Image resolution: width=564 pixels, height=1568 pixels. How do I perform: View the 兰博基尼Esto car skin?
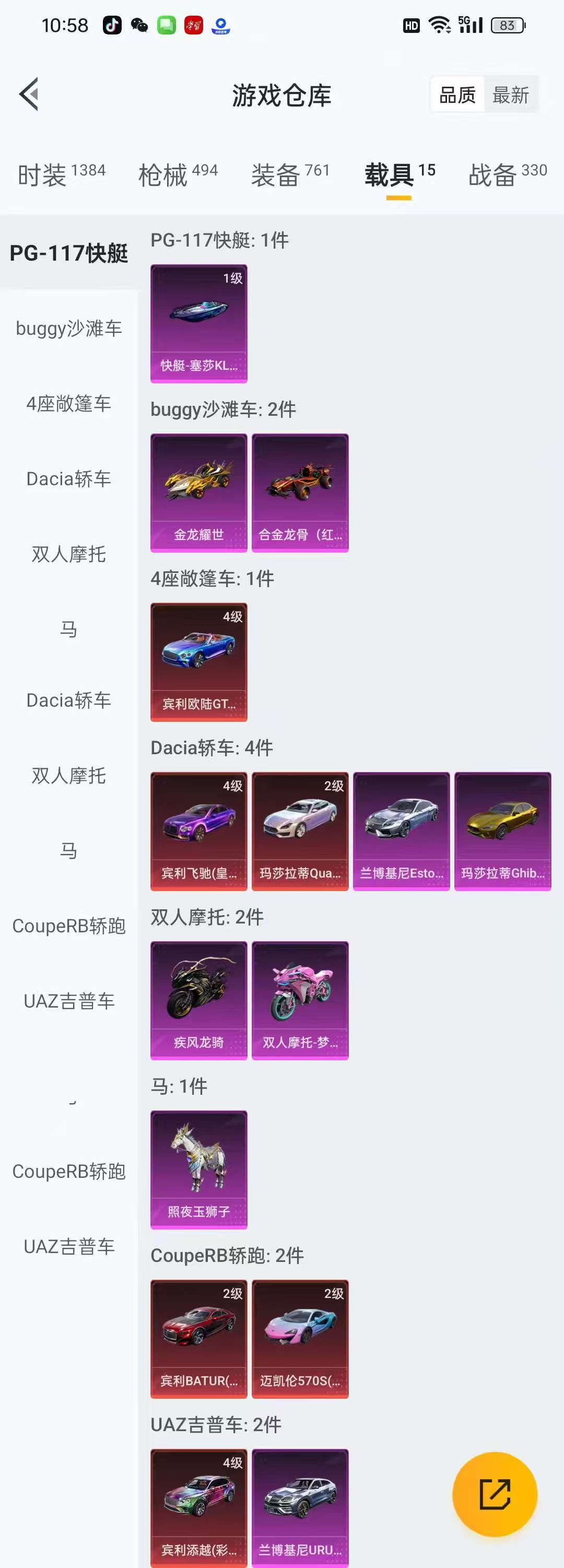(x=402, y=831)
